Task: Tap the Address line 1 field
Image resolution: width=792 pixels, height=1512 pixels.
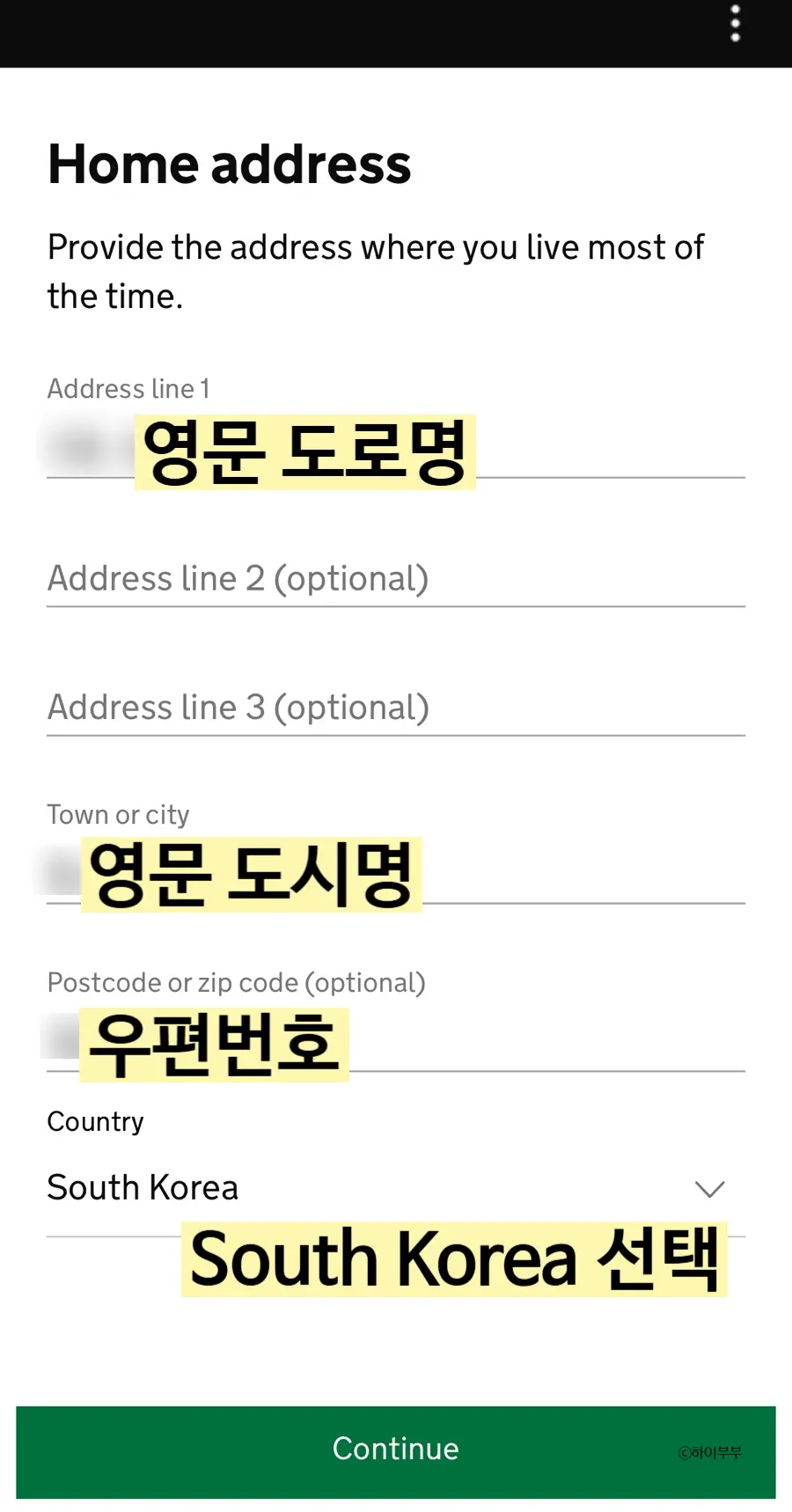Action: pos(396,448)
